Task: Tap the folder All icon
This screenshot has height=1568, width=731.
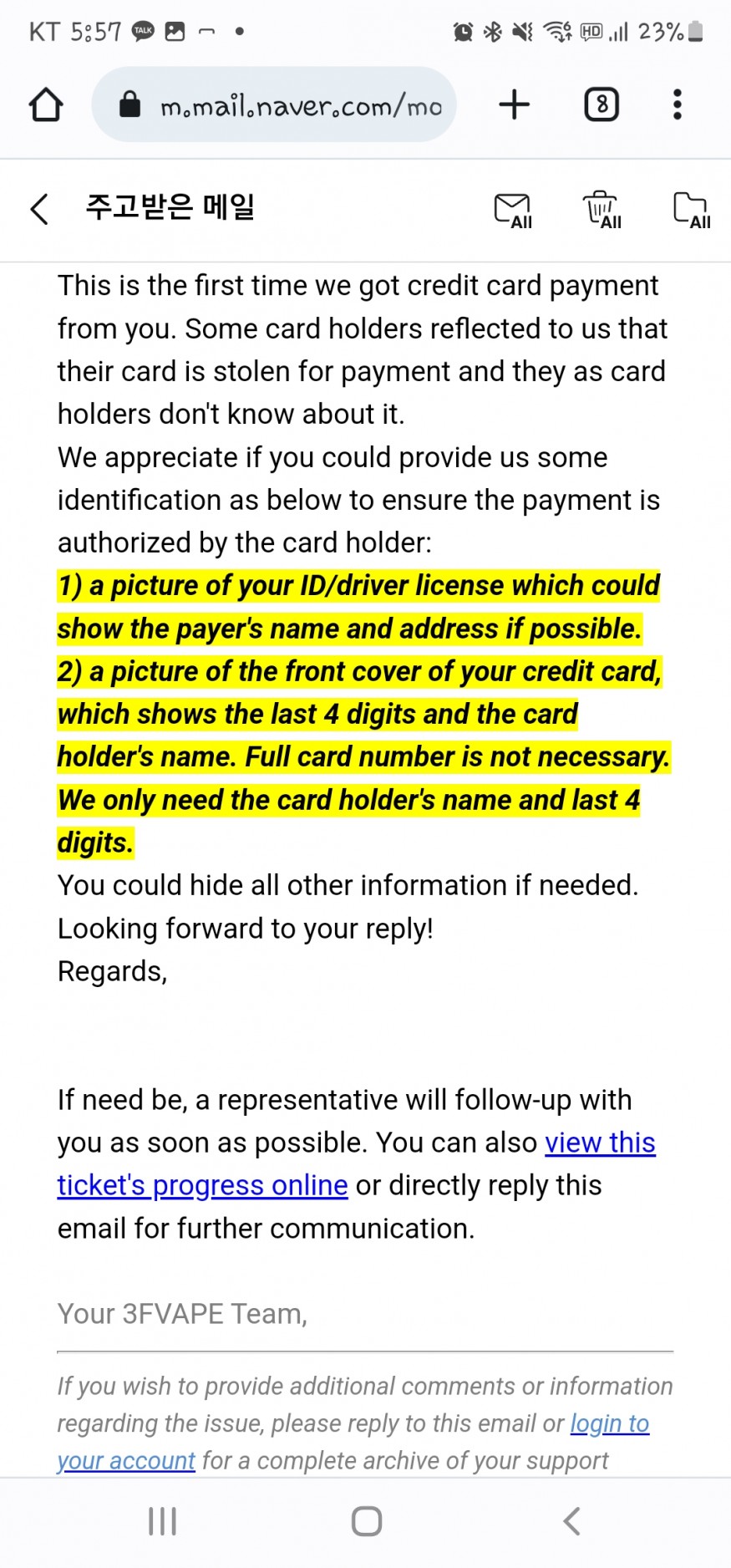Action: coord(691,210)
